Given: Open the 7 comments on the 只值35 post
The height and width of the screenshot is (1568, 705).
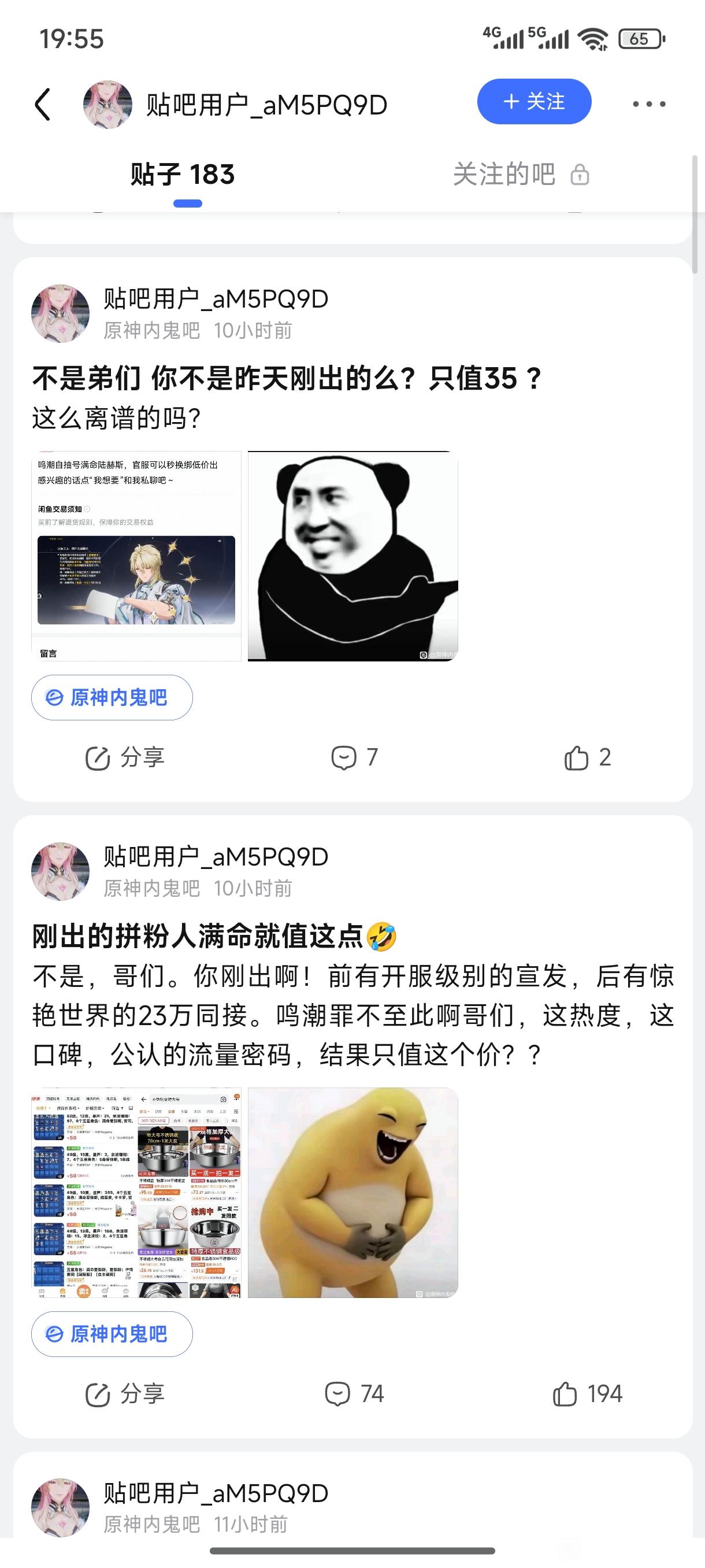Looking at the screenshot, I should point(354,758).
